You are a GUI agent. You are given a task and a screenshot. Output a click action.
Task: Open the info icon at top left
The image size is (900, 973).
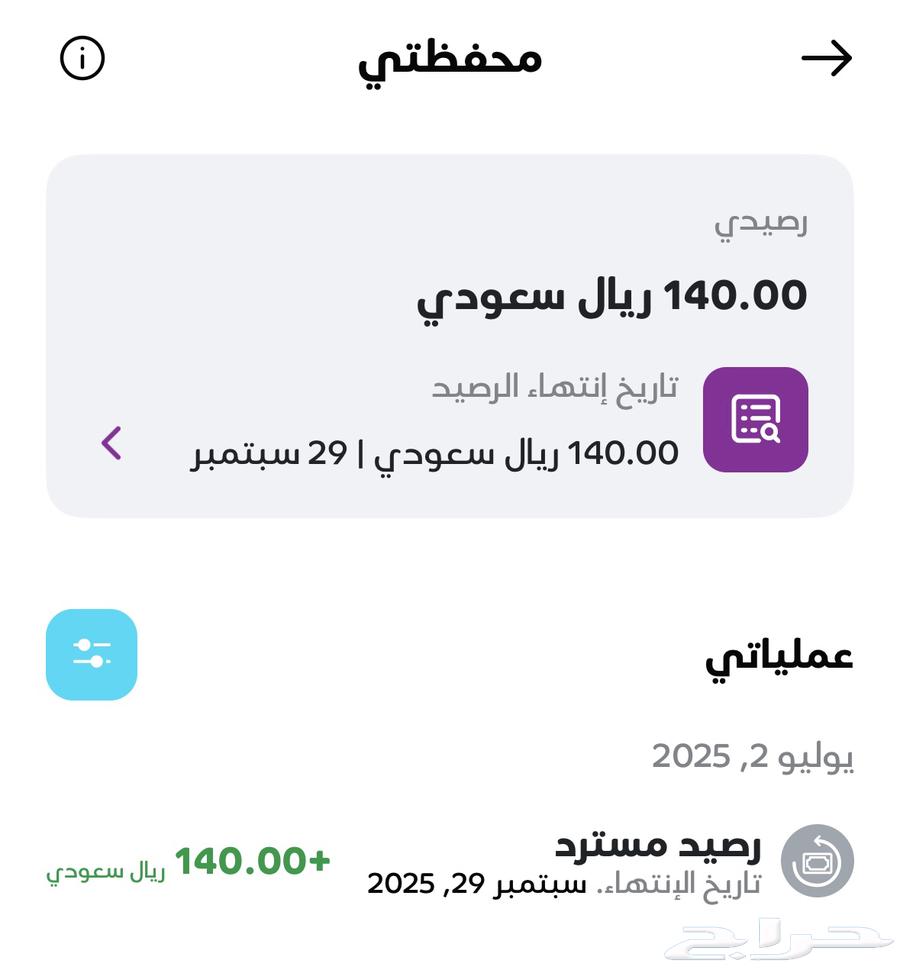[84, 57]
